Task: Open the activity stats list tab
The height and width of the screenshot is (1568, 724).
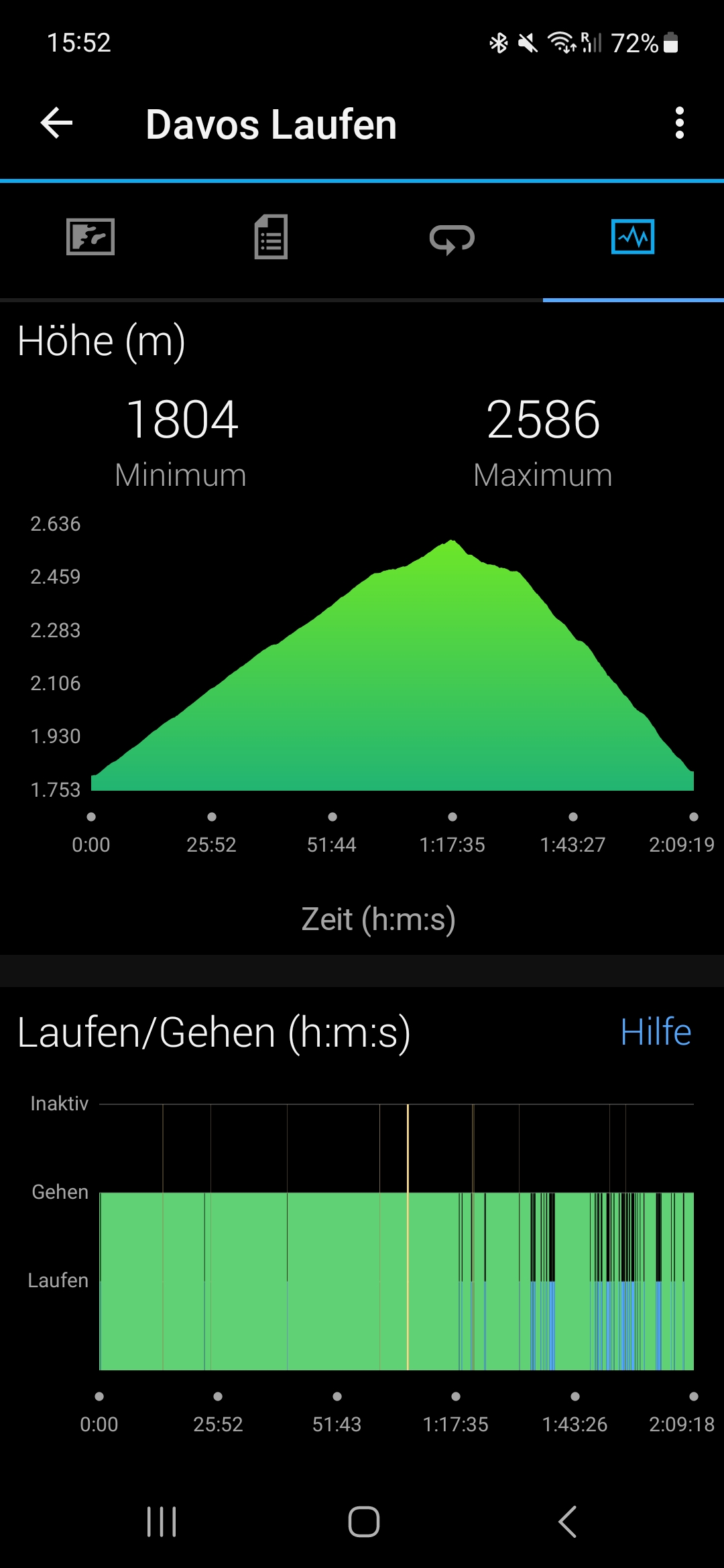Action: 271,237
